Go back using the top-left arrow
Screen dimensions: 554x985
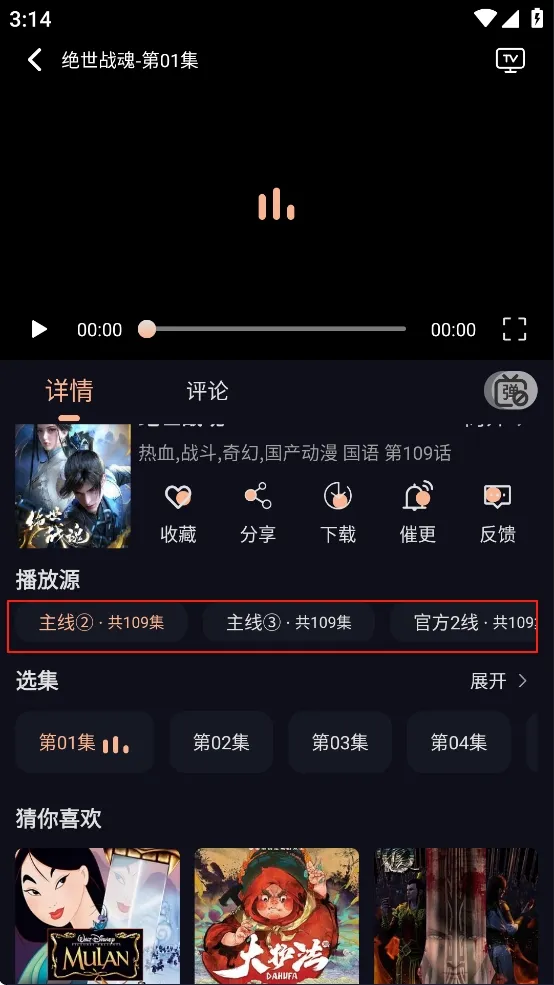(x=35, y=60)
